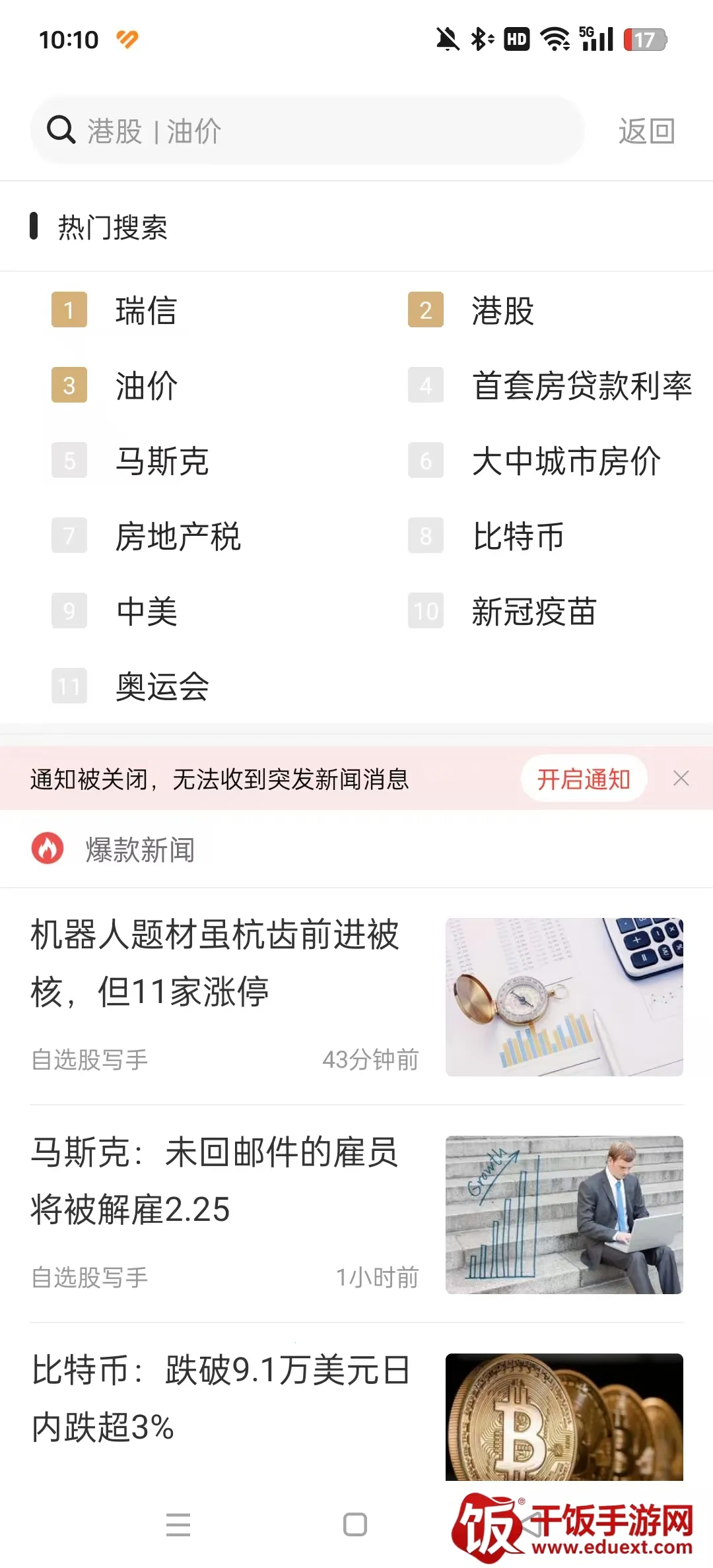Enable notifications with 开启通知
713x1568 pixels.
click(583, 779)
